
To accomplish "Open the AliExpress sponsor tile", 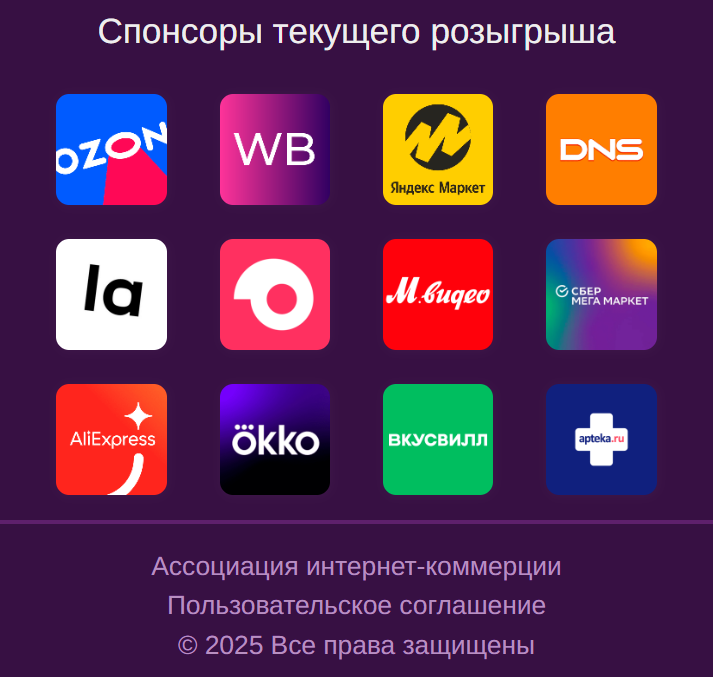I will coord(111,440).
